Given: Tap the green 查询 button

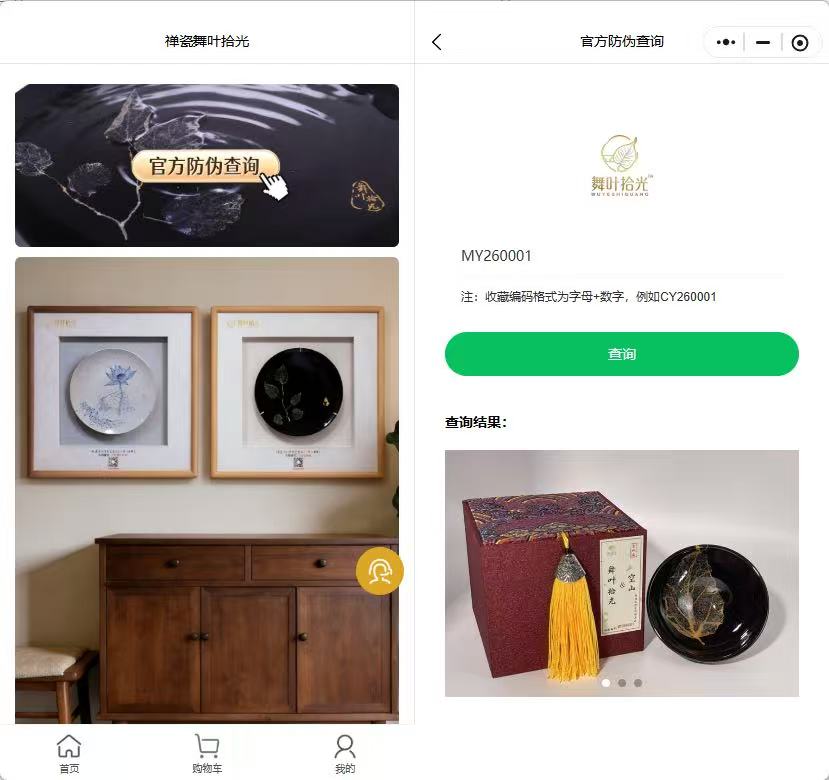Looking at the screenshot, I should tap(621, 354).
